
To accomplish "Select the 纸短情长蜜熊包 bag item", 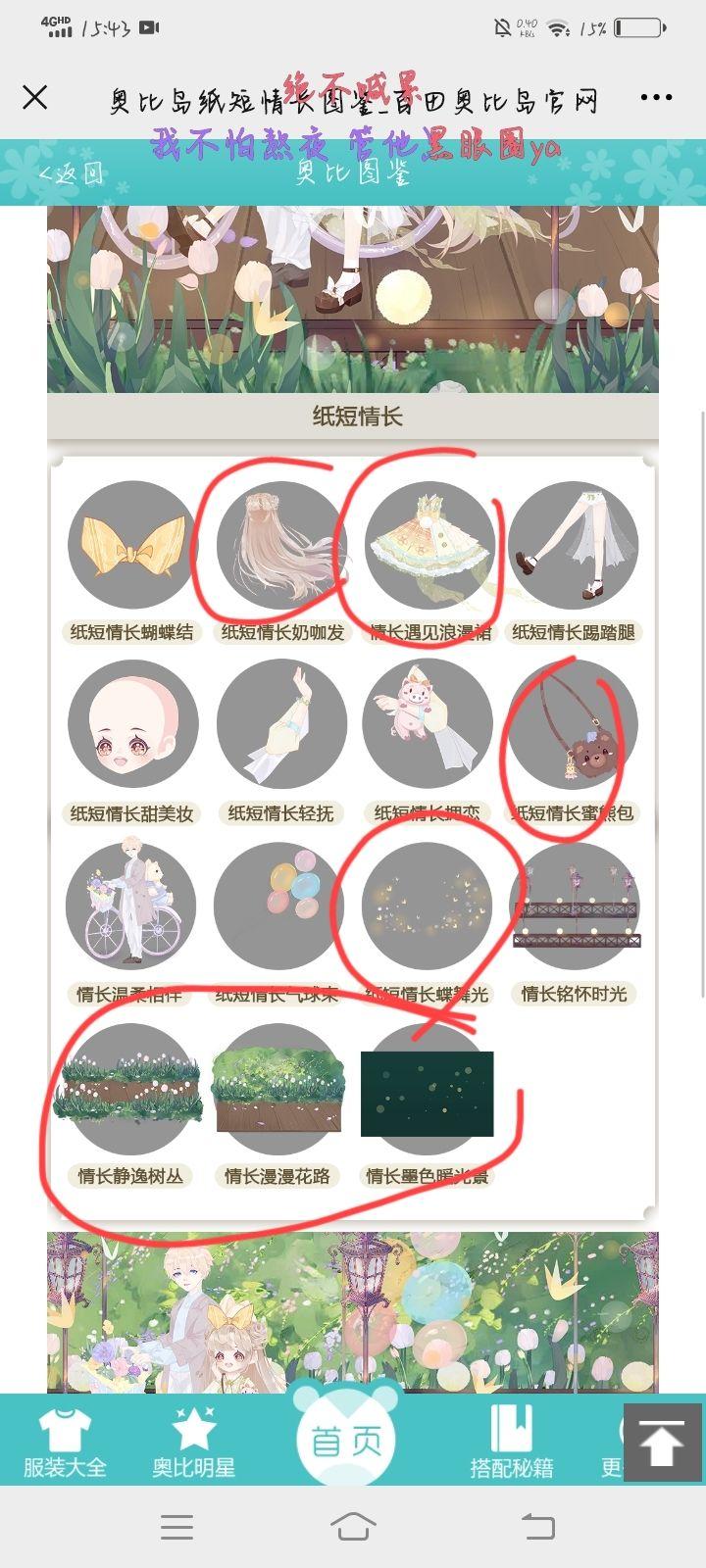I will [x=574, y=726].
